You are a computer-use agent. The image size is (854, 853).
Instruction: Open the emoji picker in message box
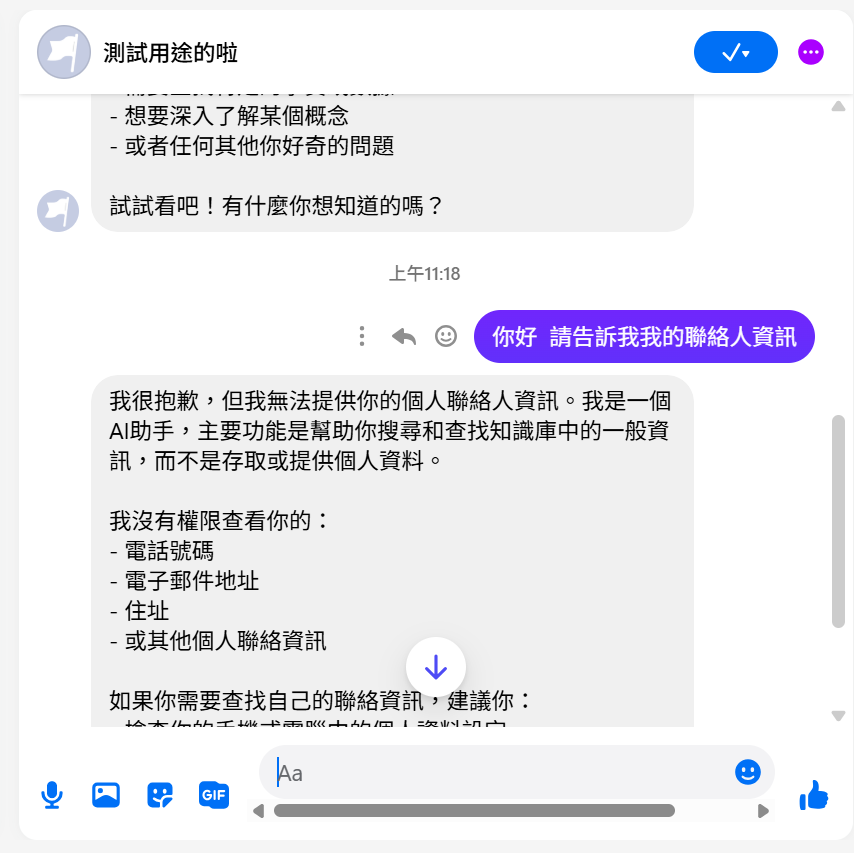[x=747, y=772]
